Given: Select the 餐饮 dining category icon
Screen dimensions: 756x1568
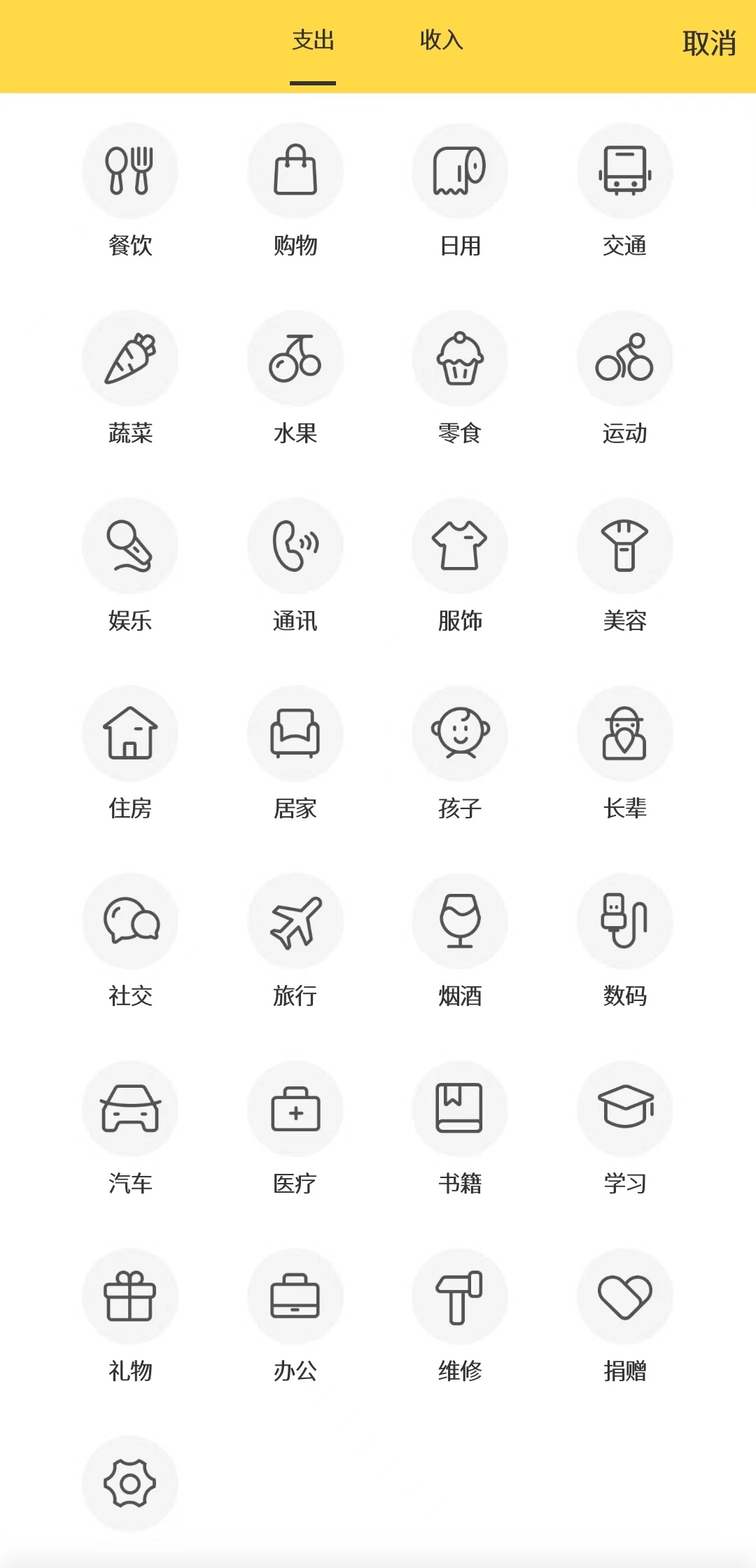Looking at the screenshot, I should [x=130, y=171].
